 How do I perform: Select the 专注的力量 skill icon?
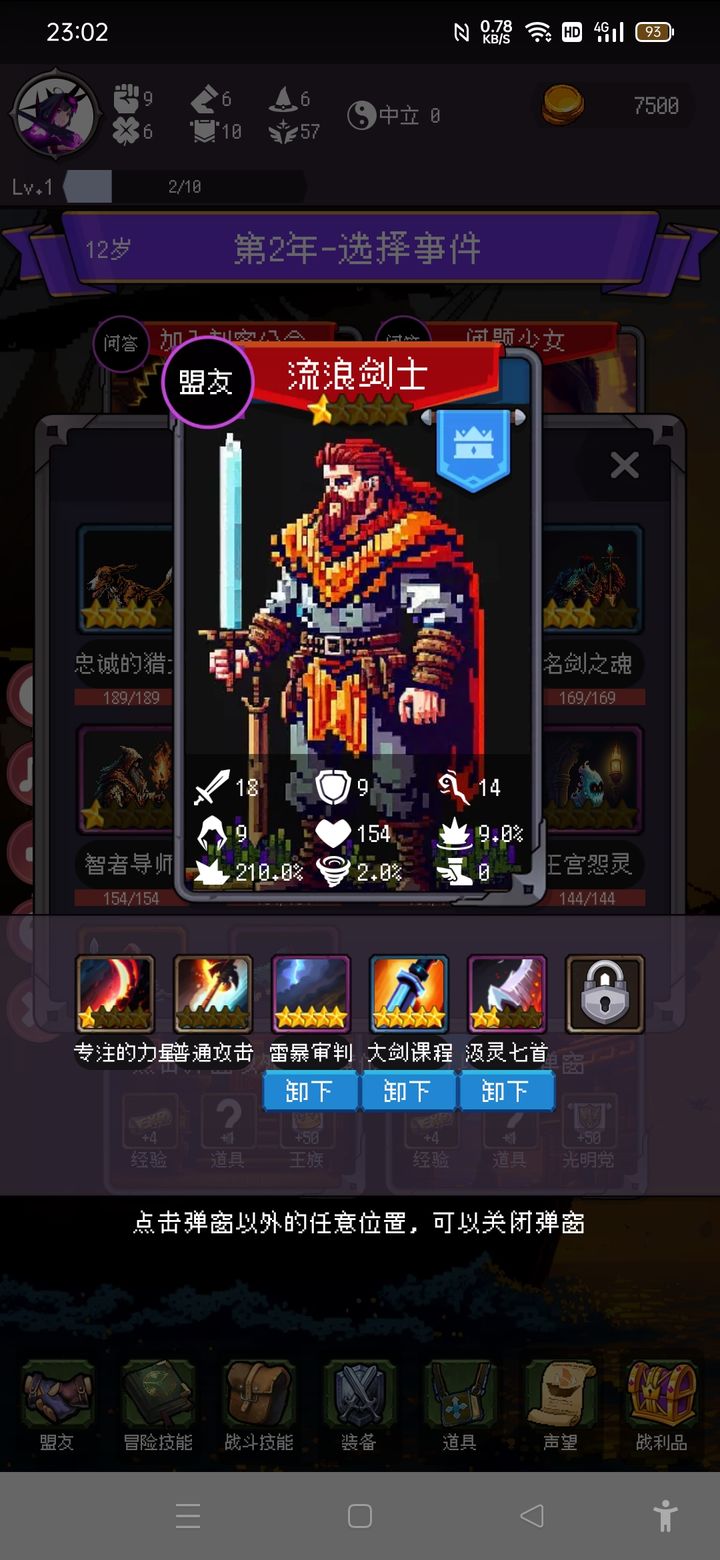115,994
